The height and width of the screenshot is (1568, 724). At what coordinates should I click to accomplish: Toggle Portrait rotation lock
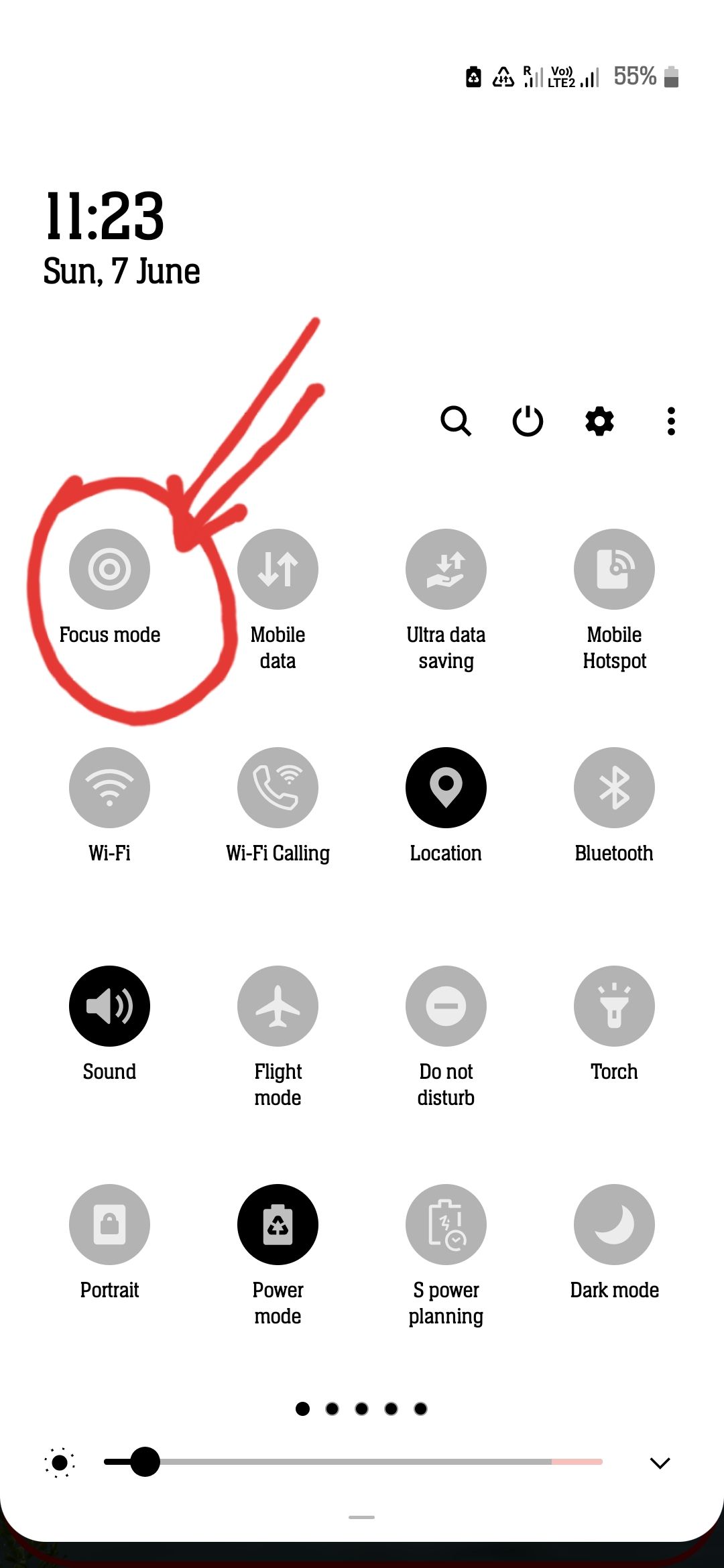click(x=109, y=1225)
